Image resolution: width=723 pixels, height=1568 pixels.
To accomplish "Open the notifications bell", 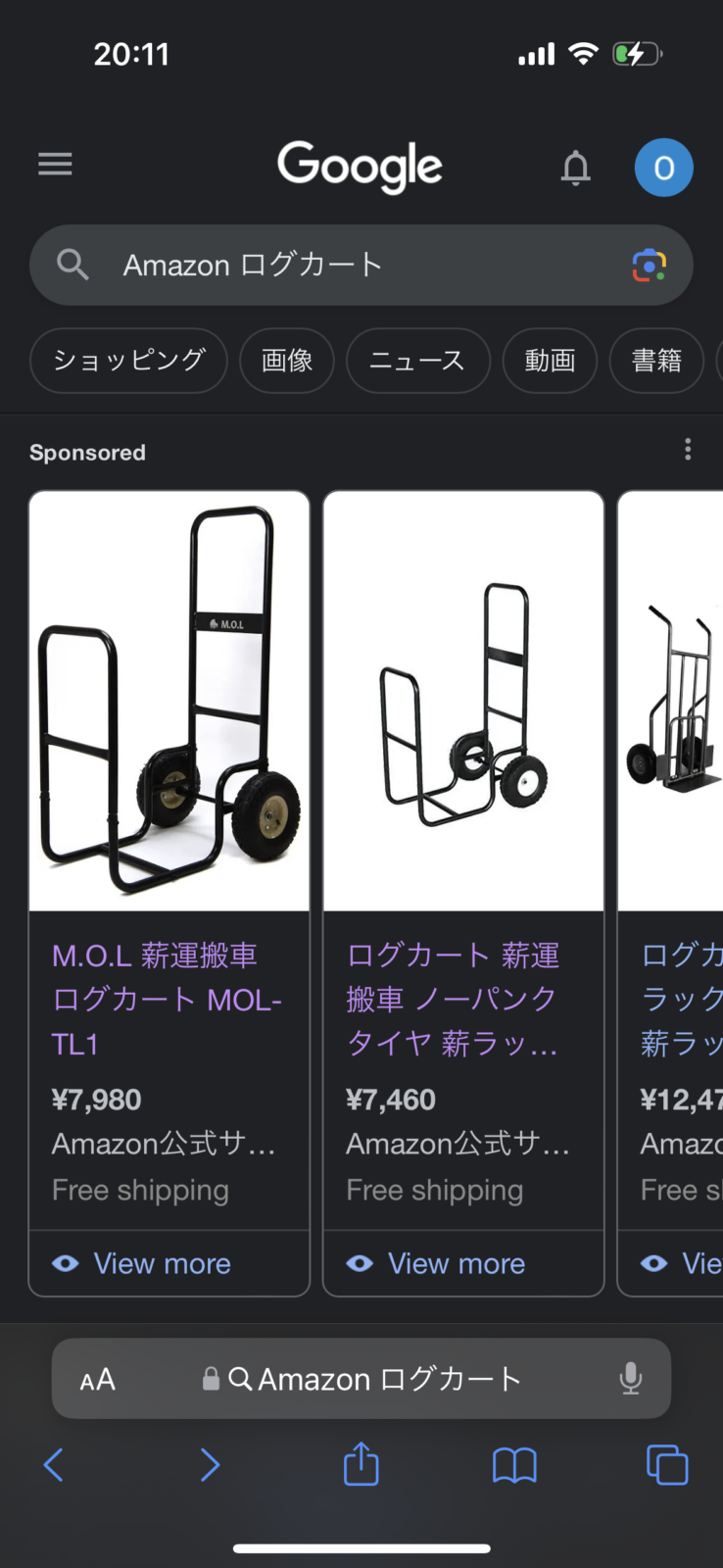I will click(575, 169).
